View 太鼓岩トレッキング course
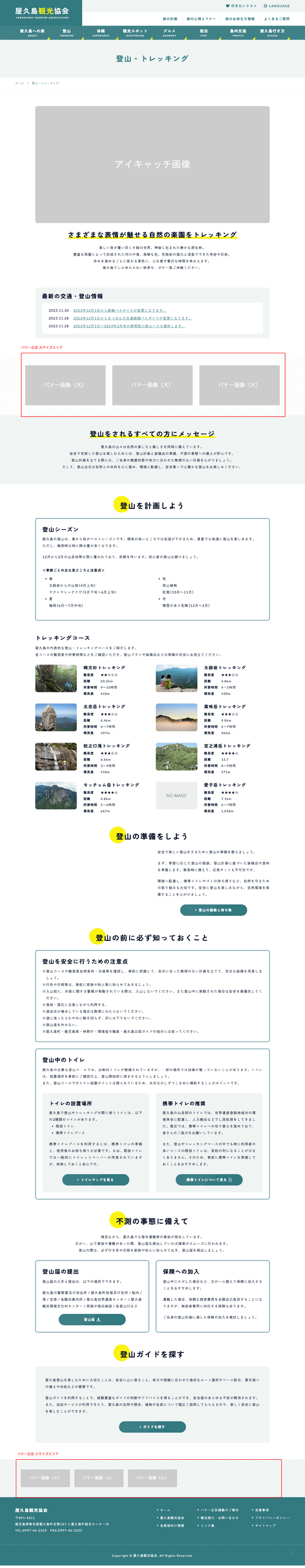This screenshot has height=1568, width=305. (x=225, y=668)
